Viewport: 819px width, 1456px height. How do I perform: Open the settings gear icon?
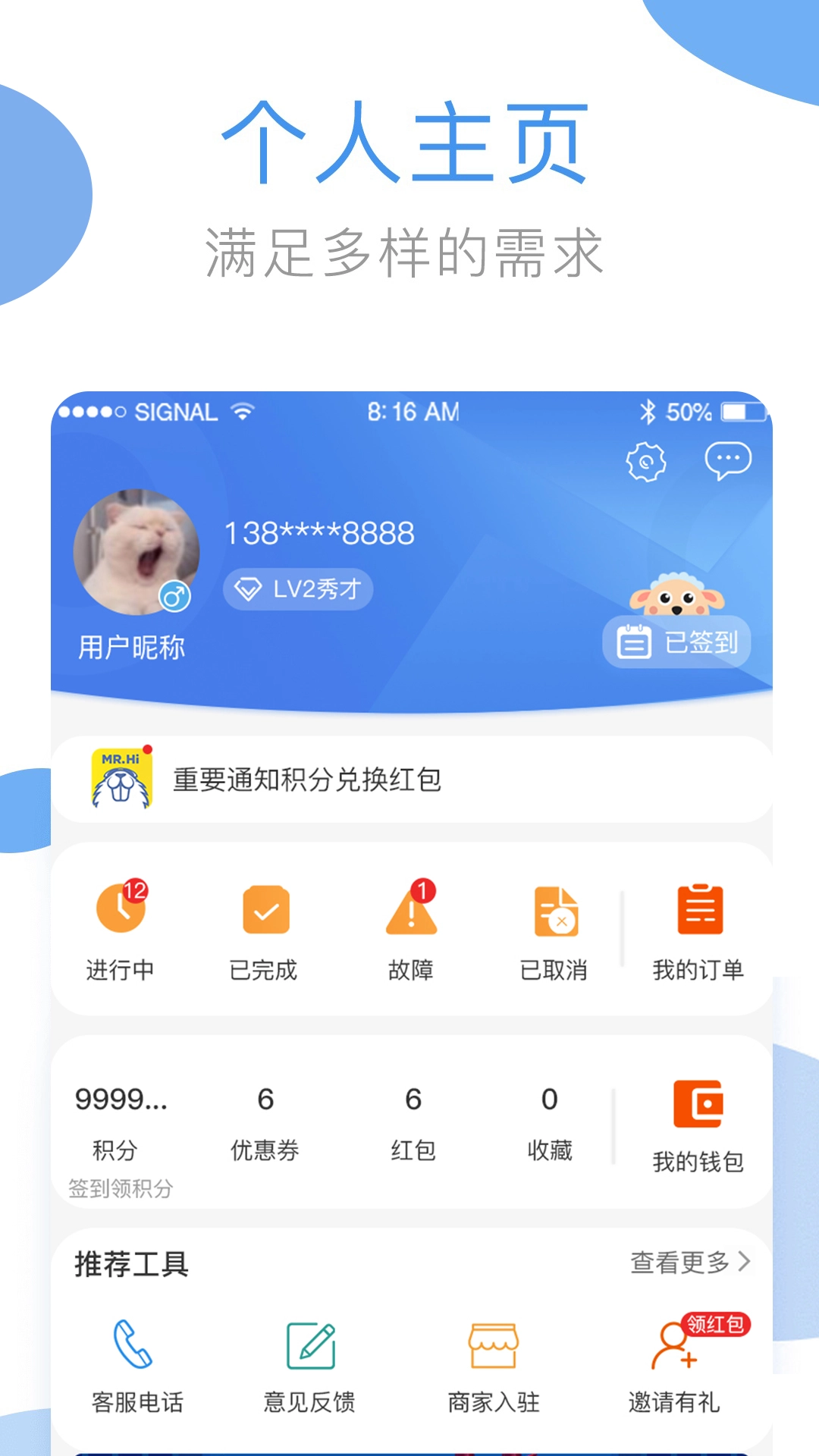coord(645,463)
